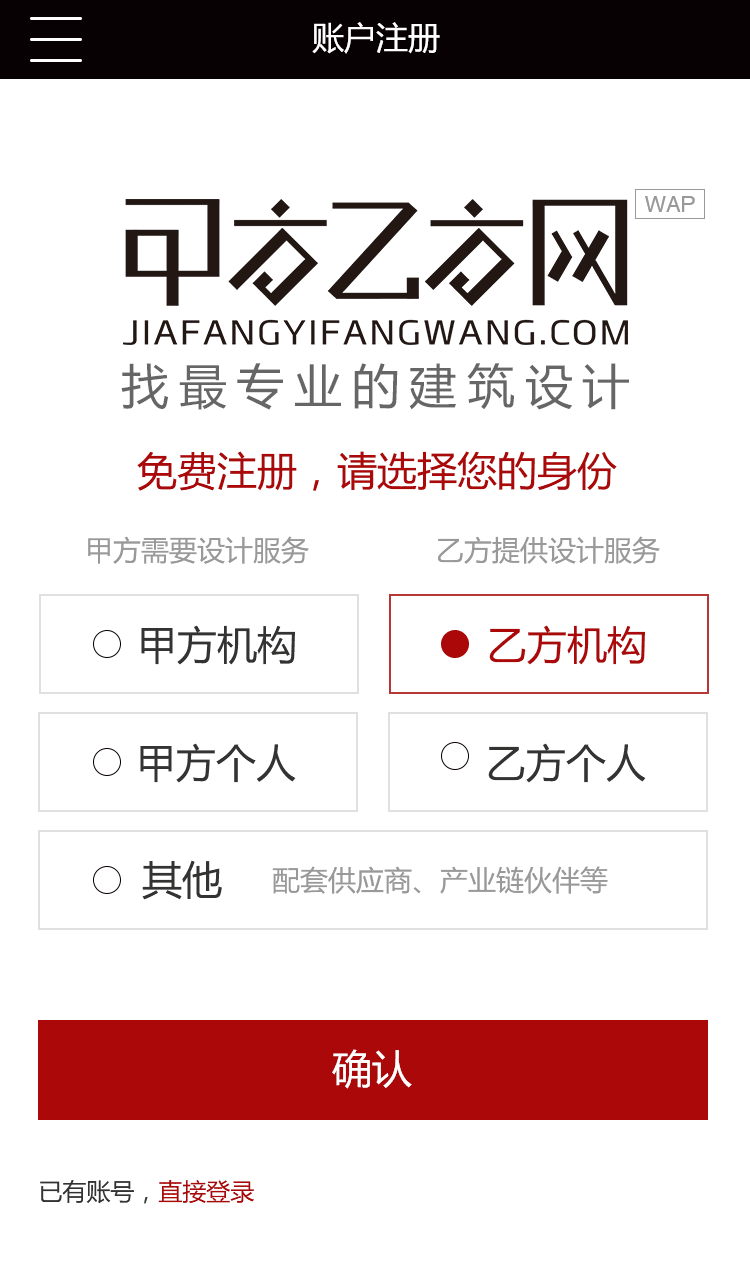Tap the 确认 confirm button
Screen dimensions: 750x1288
point(372,1070)
